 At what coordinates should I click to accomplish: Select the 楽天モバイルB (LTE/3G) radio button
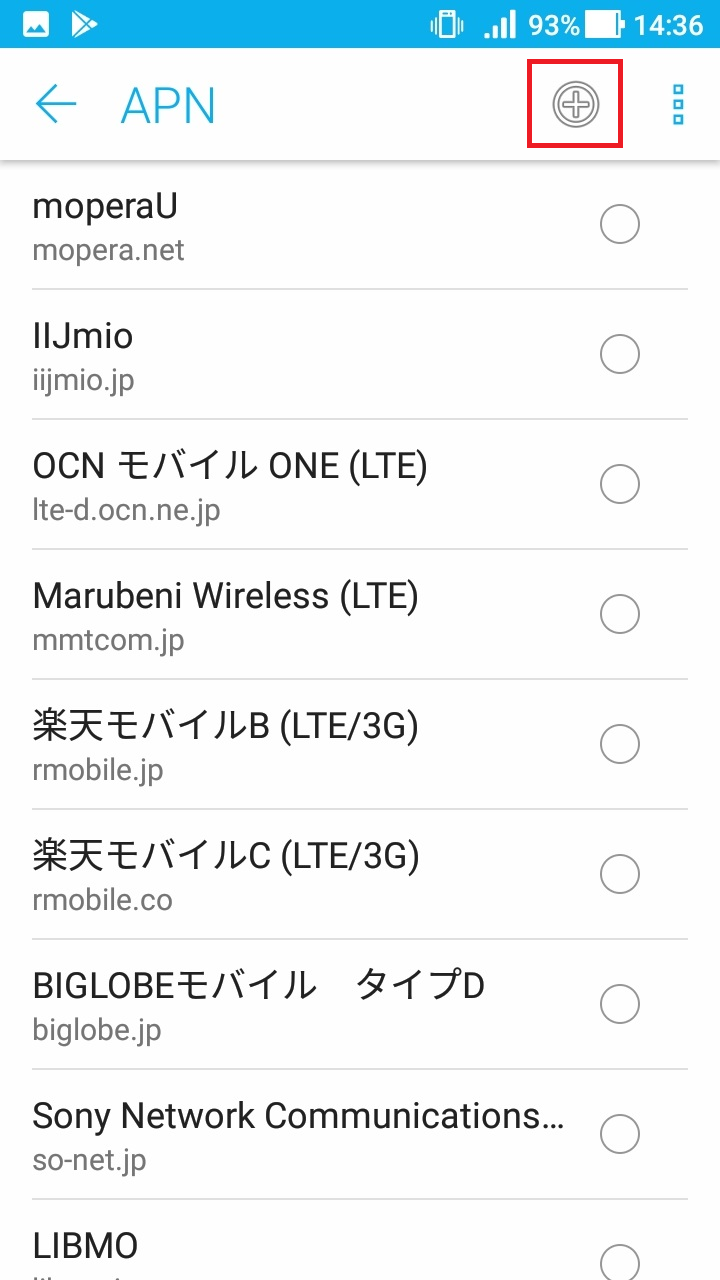click(x=621, y=744)
